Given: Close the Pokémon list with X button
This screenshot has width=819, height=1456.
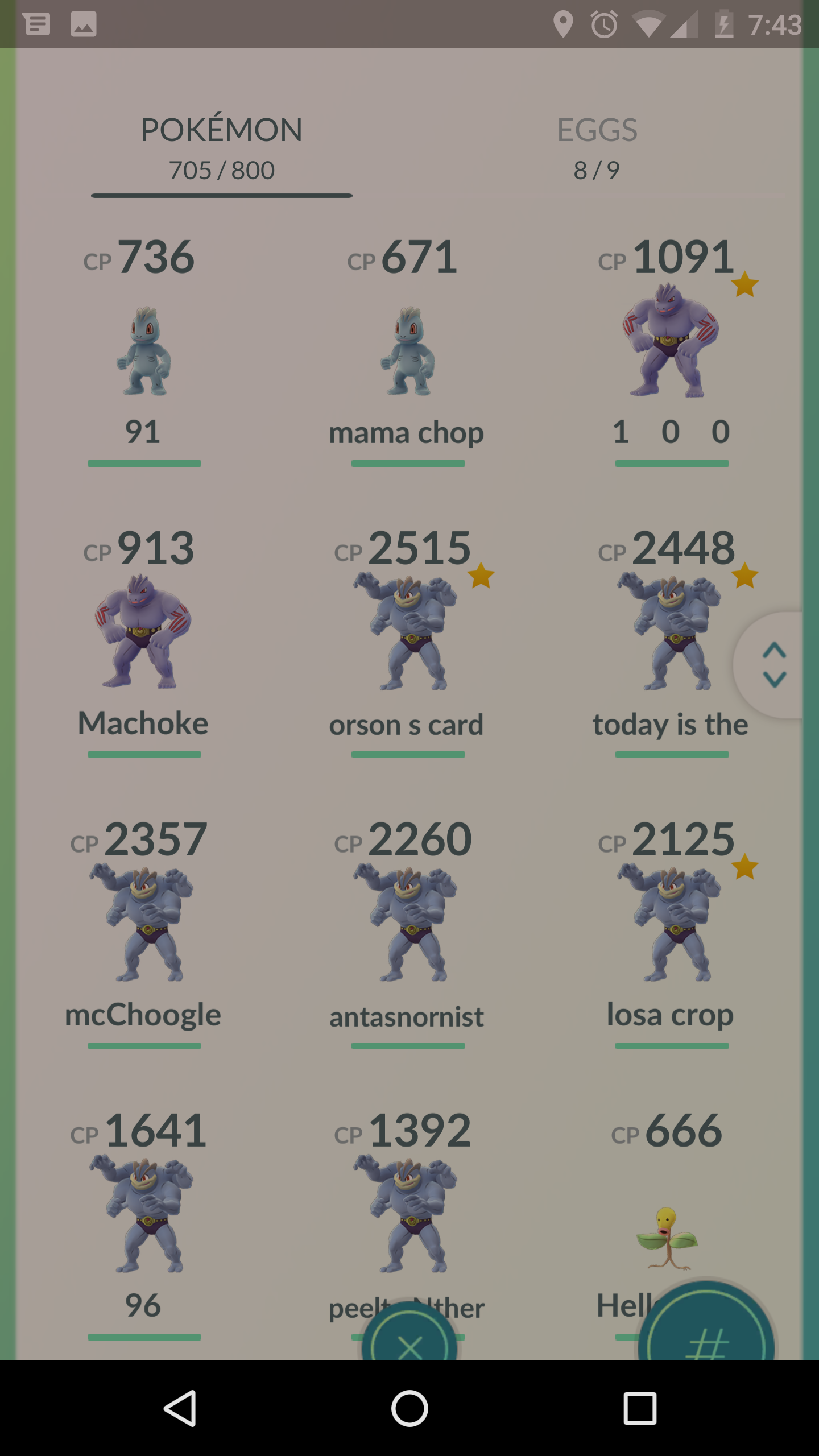Looking at the screenshot, I should click(409, 1333).
